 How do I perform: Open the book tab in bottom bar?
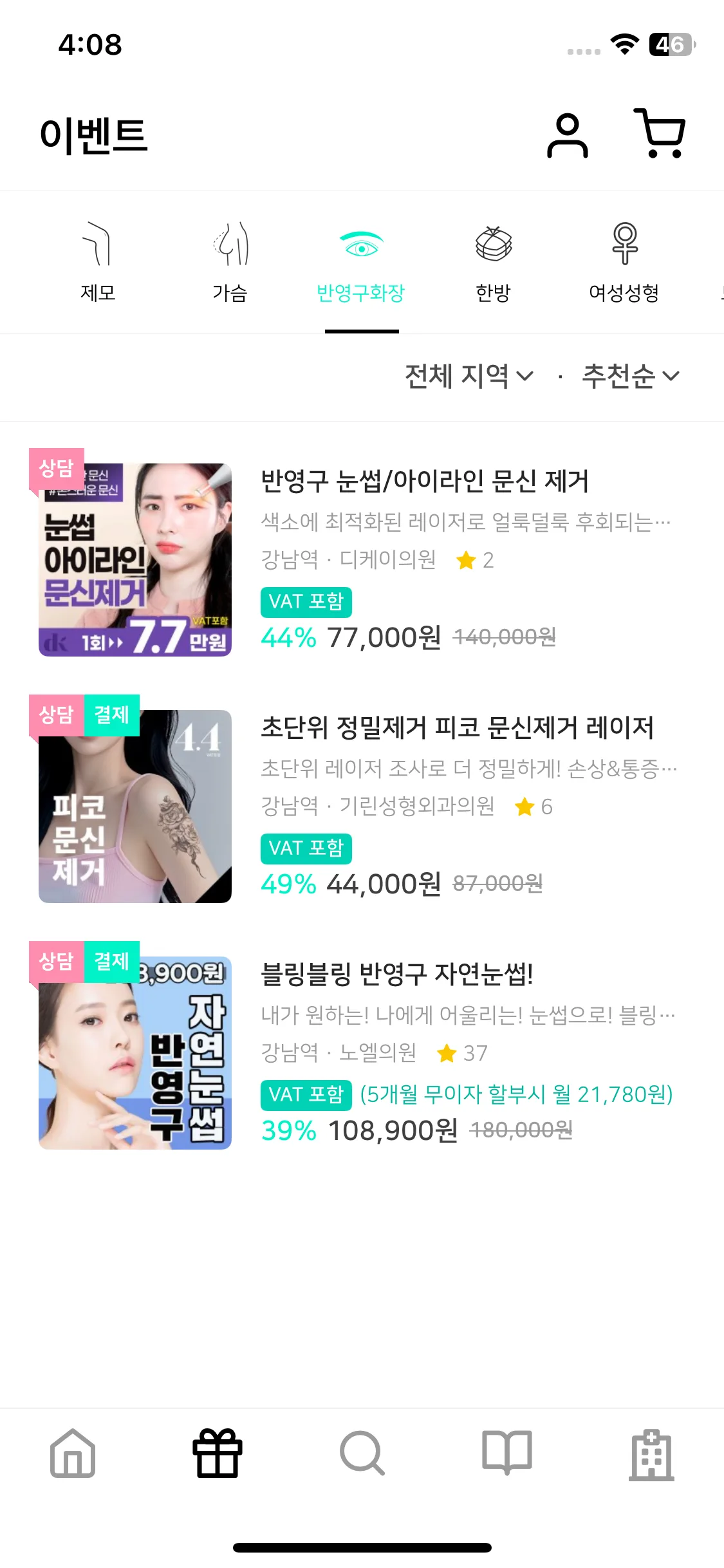[x=507, y=1453]
